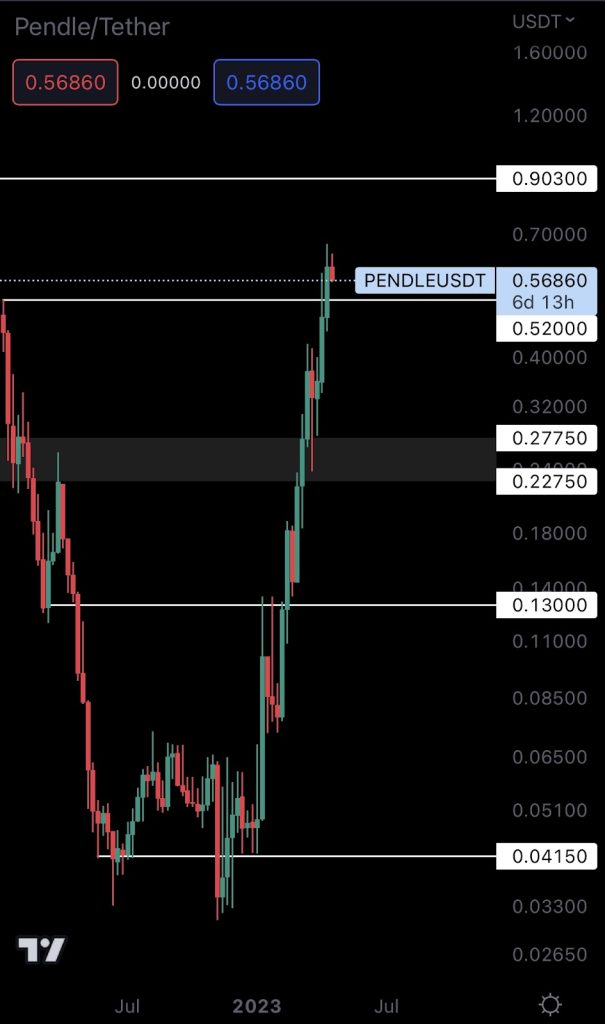This screenshot has width=605, height=1024.
Task: Open chart settings gear icon
Action: [549, 1005]
